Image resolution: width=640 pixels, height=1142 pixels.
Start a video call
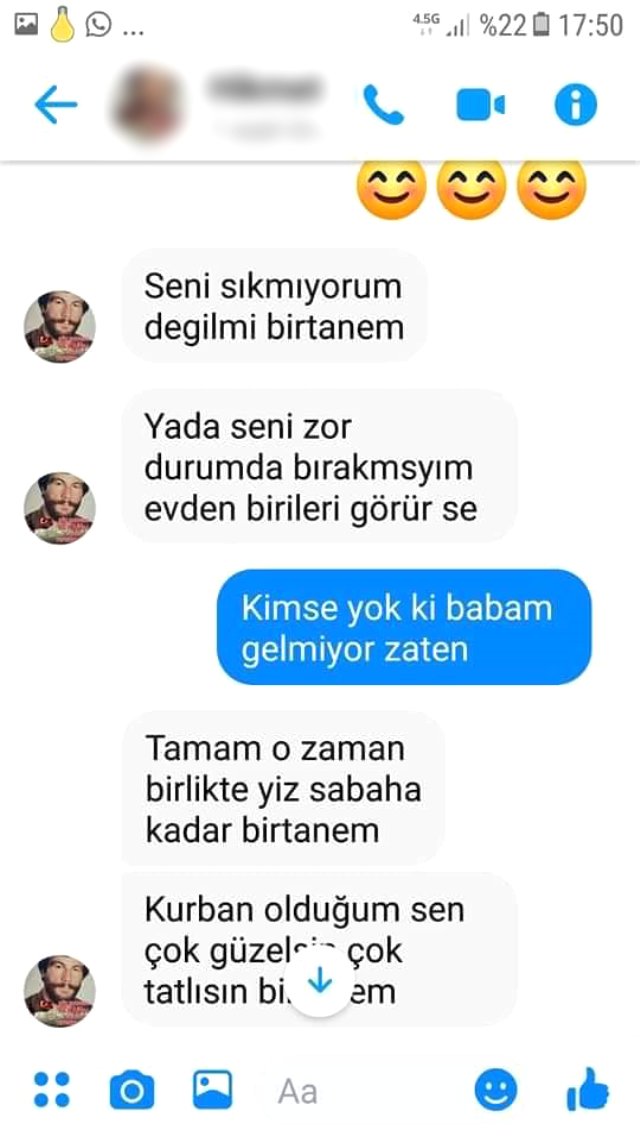pyautogui.click(x=480, y=105)
